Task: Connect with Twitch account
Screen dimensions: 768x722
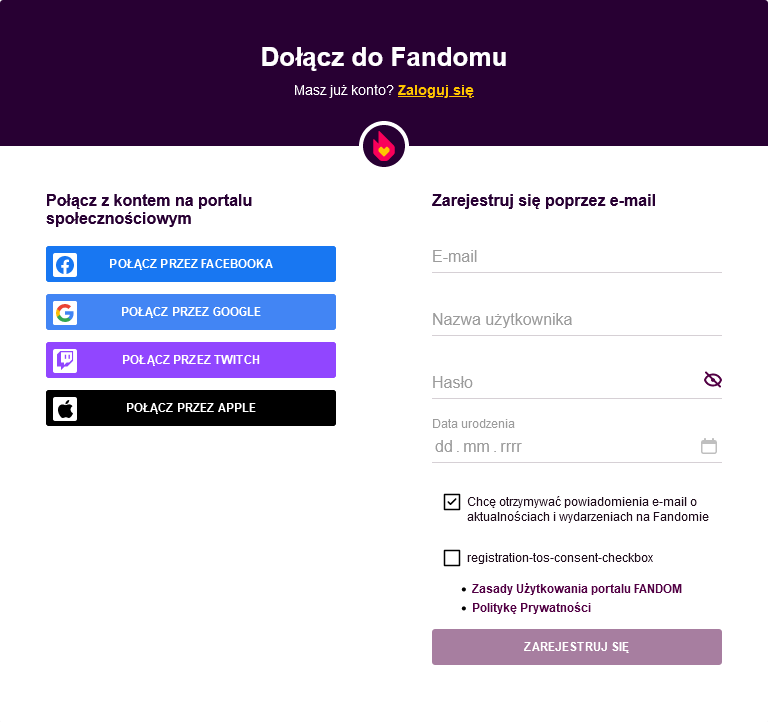Action: [191, 360]
